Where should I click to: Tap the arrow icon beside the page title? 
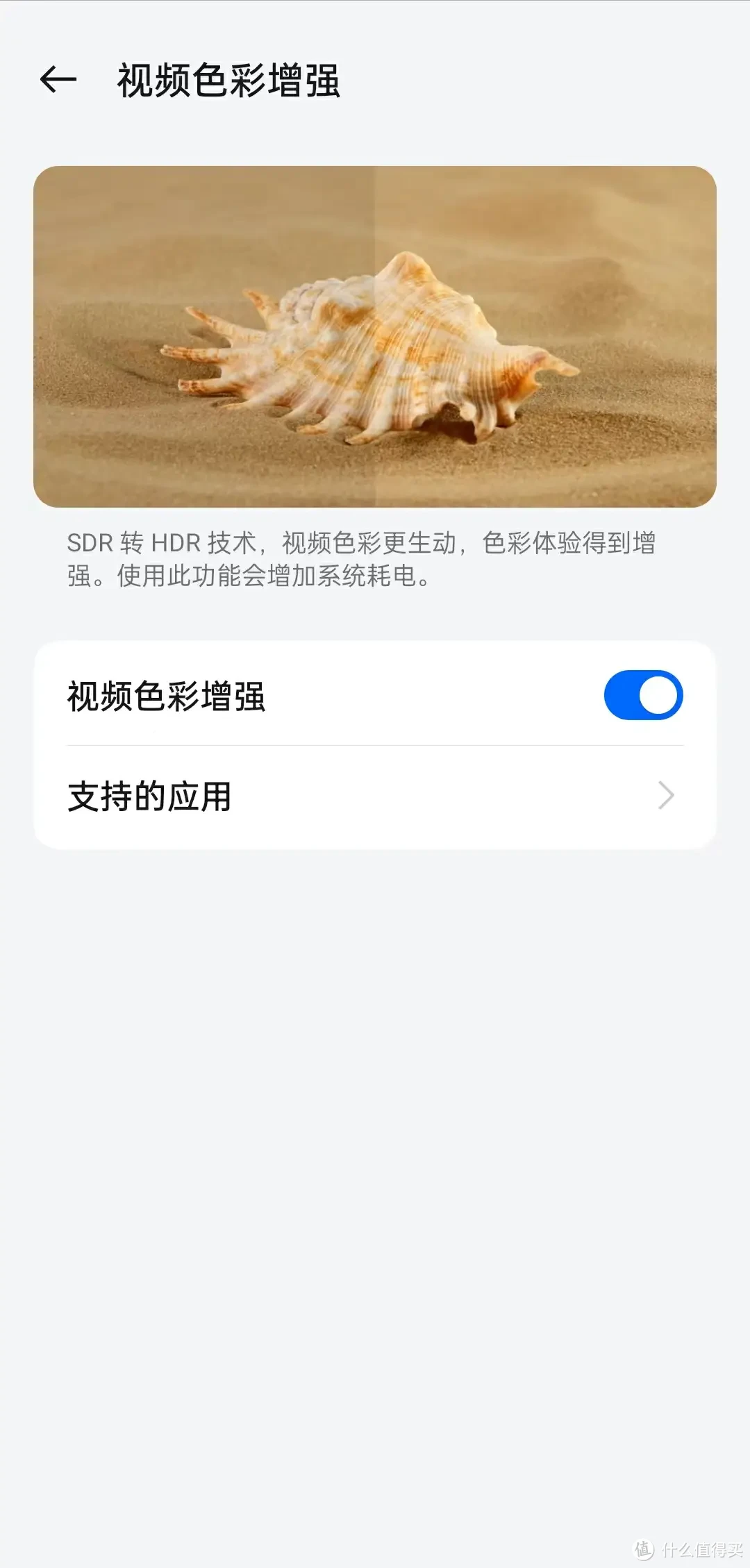coord(58,80)
